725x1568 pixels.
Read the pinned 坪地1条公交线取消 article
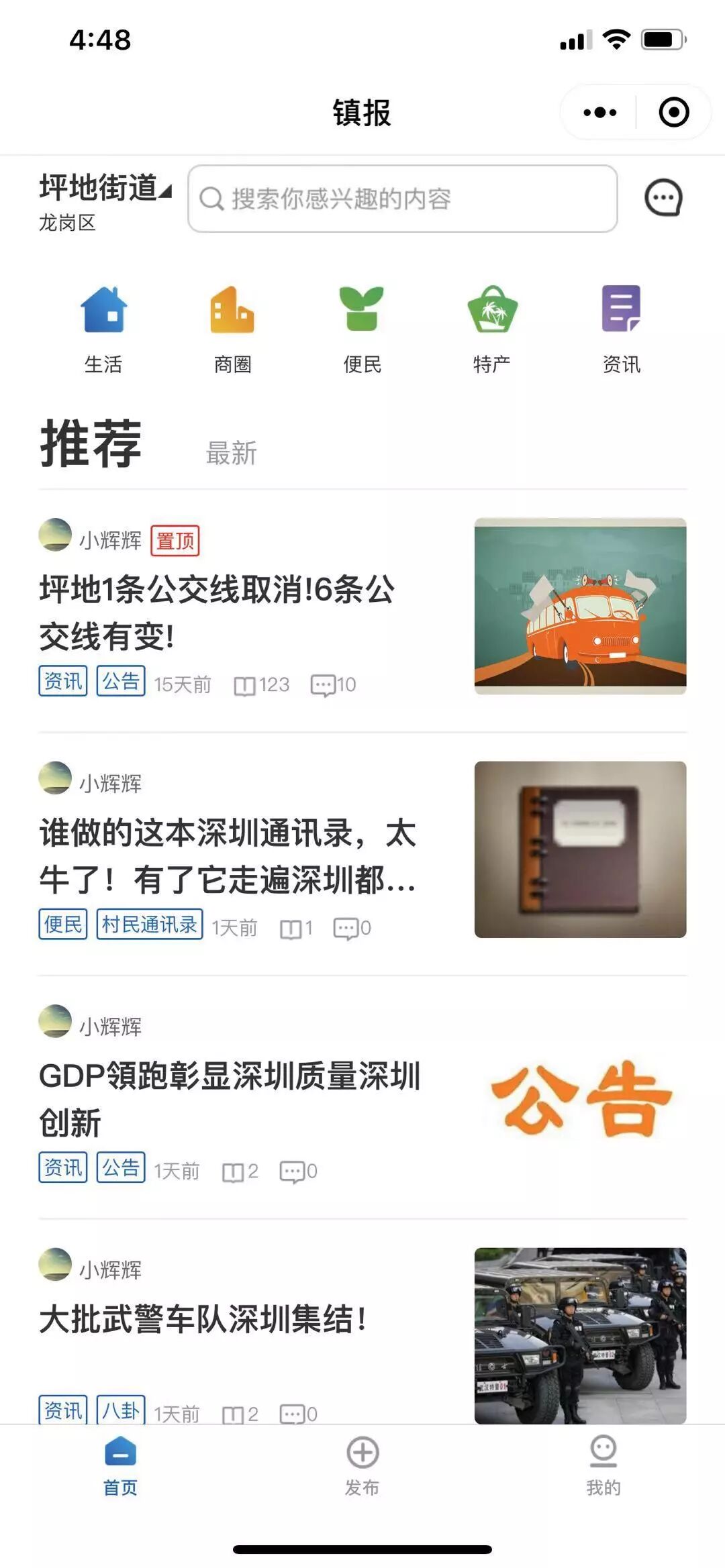pos(217,612)
